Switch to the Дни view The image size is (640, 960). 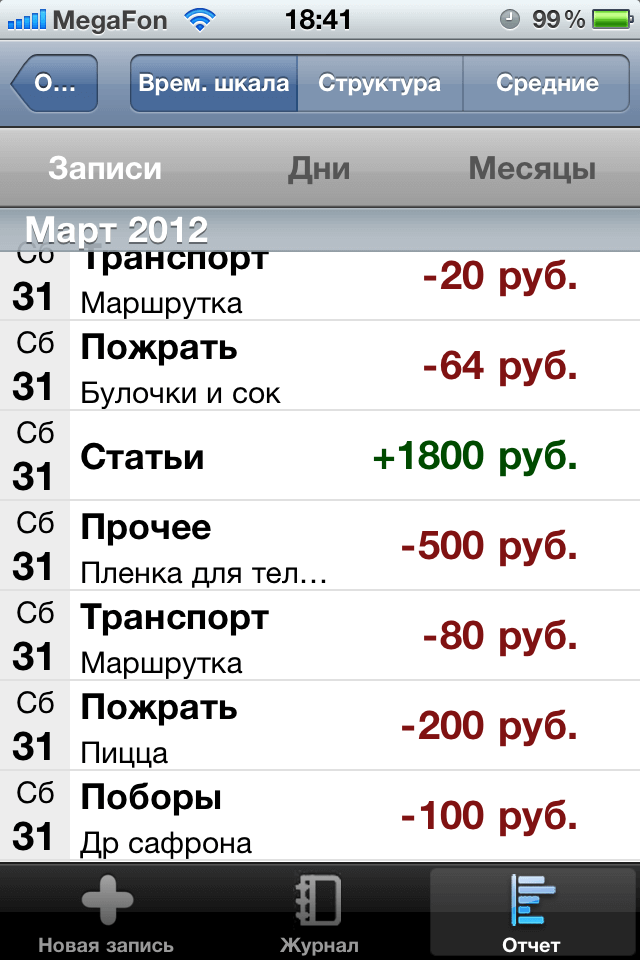tap(319, 168)
